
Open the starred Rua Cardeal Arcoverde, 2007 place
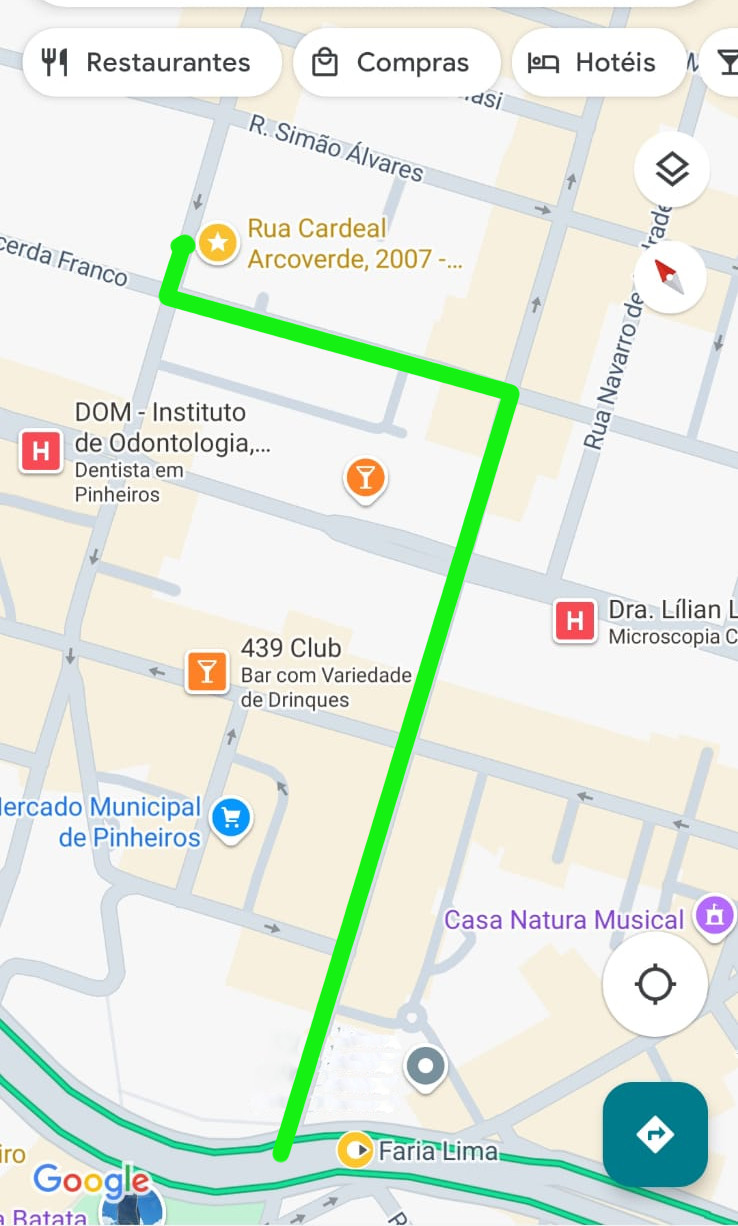217,243
